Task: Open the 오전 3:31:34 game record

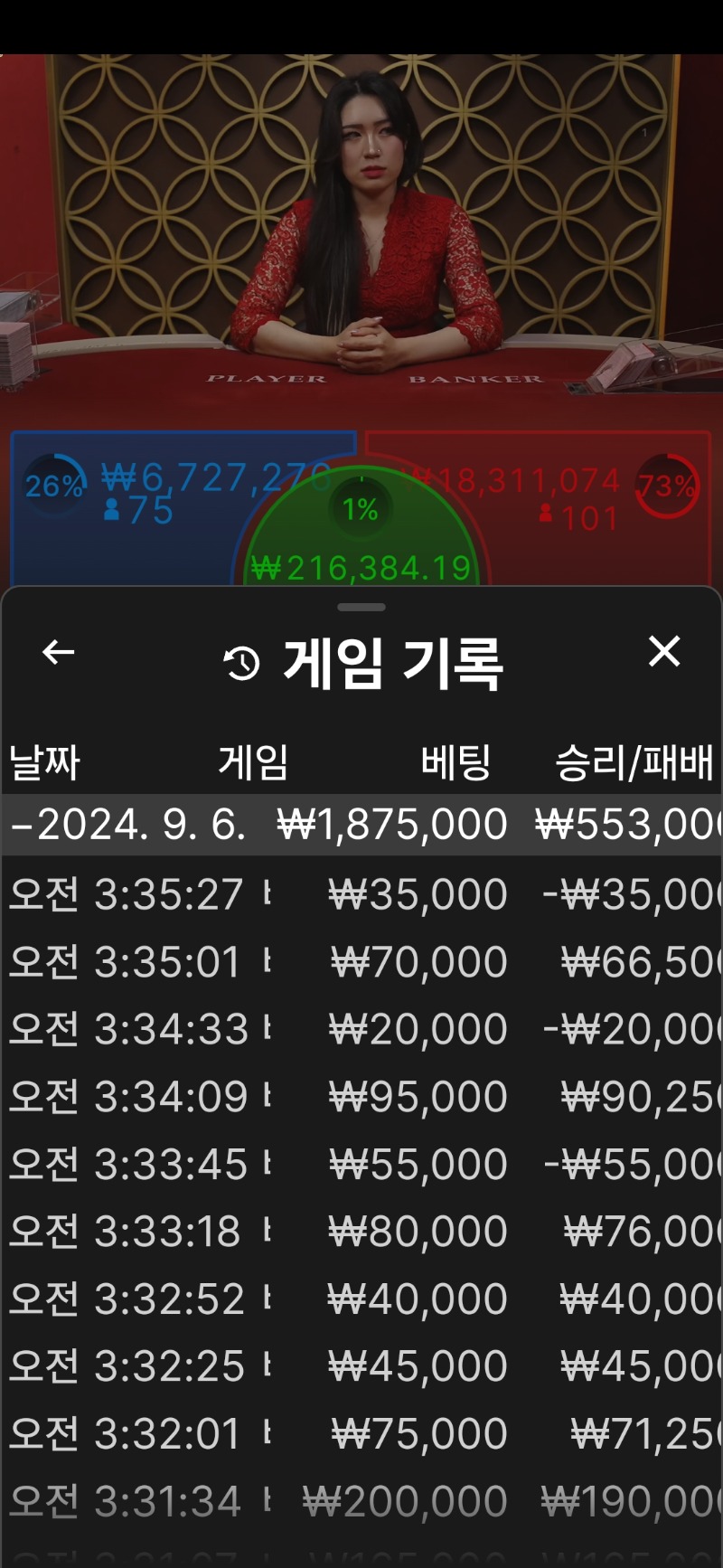Action: [x=361, y=1501]
